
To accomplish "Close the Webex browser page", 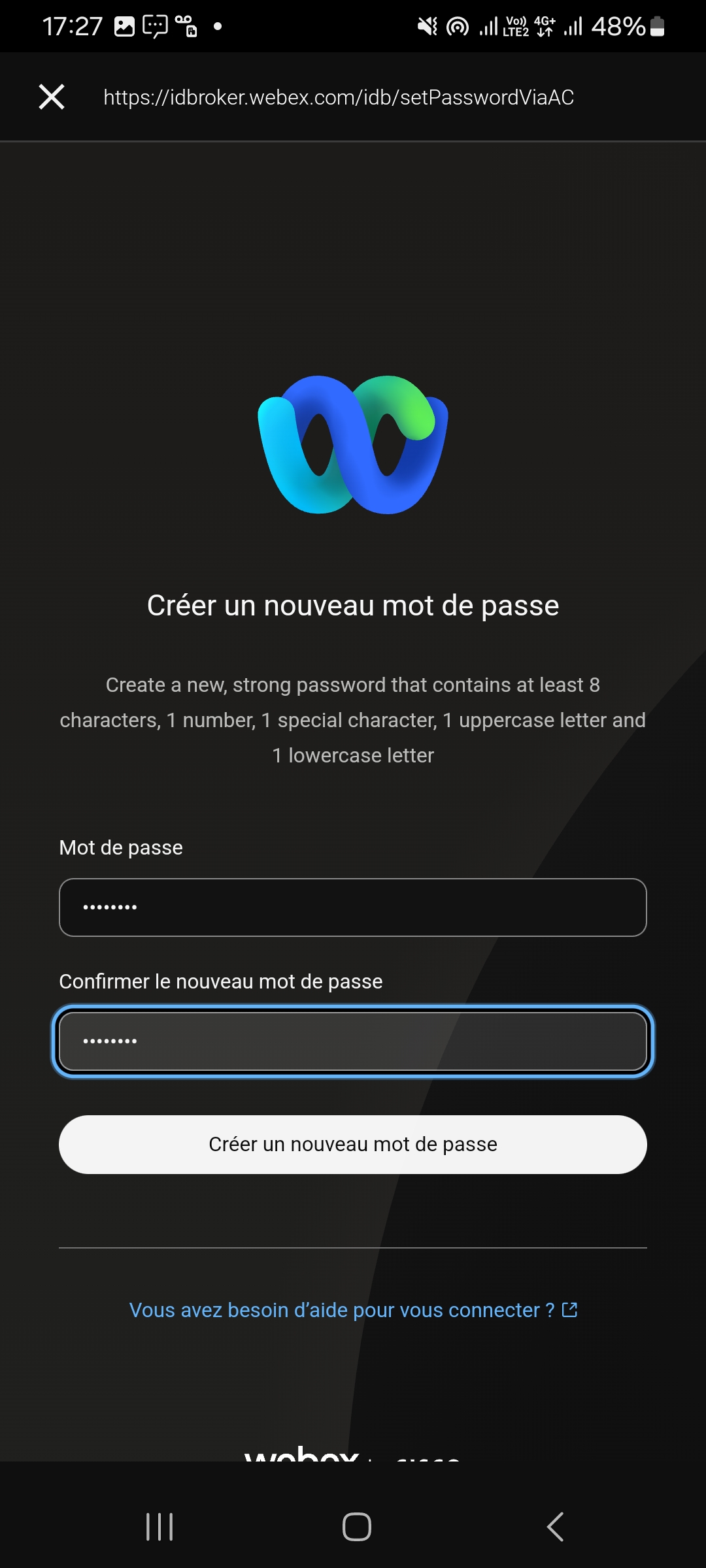I will (x=52, y=97).
